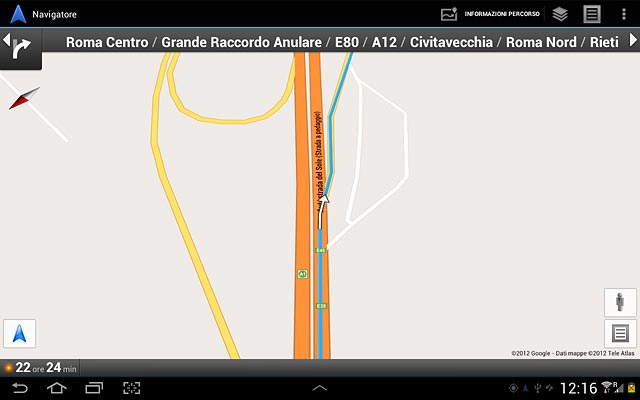640x400 pixels.
Task: Open the map layers menu
Action: tap(560, 14)
